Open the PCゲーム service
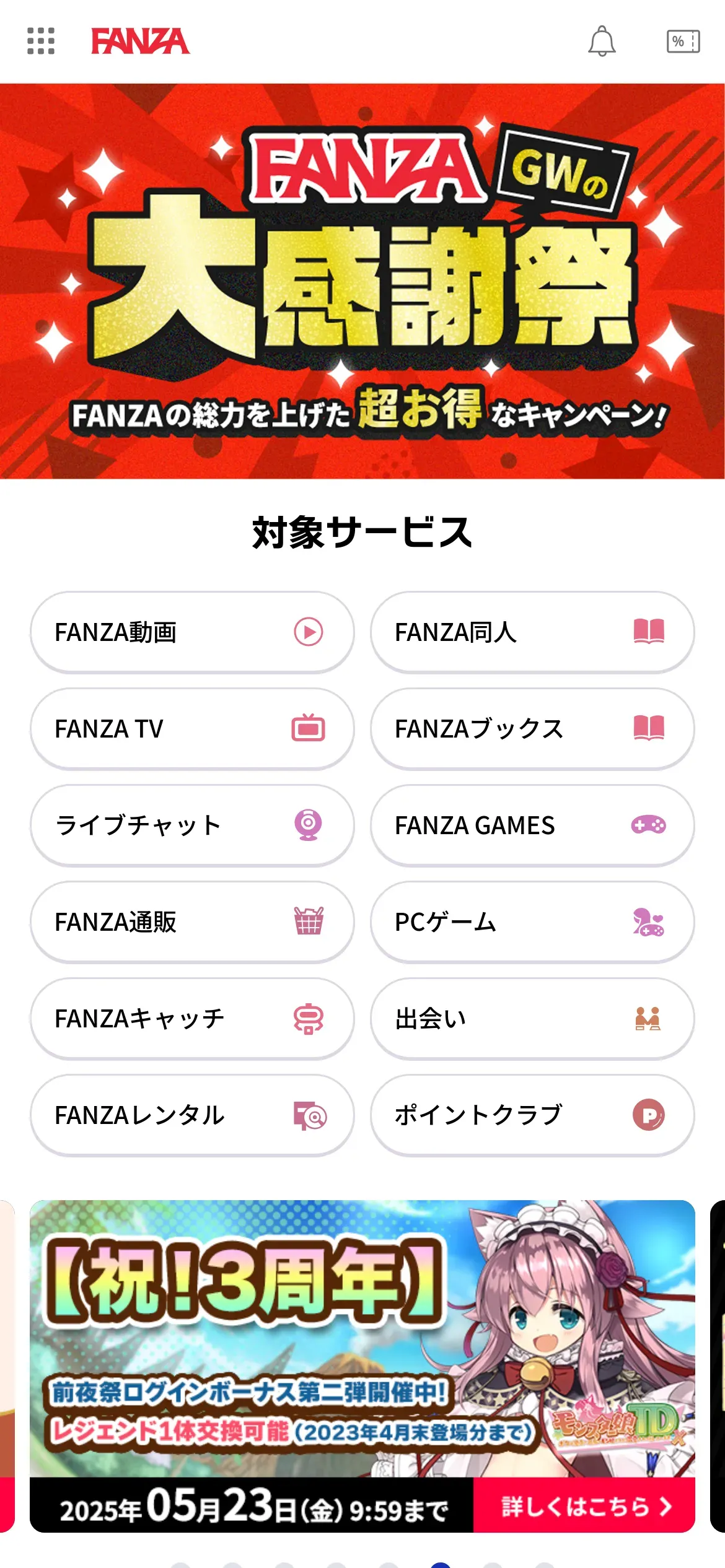This screenshot has height=1568, width=725. coord(532,922)
